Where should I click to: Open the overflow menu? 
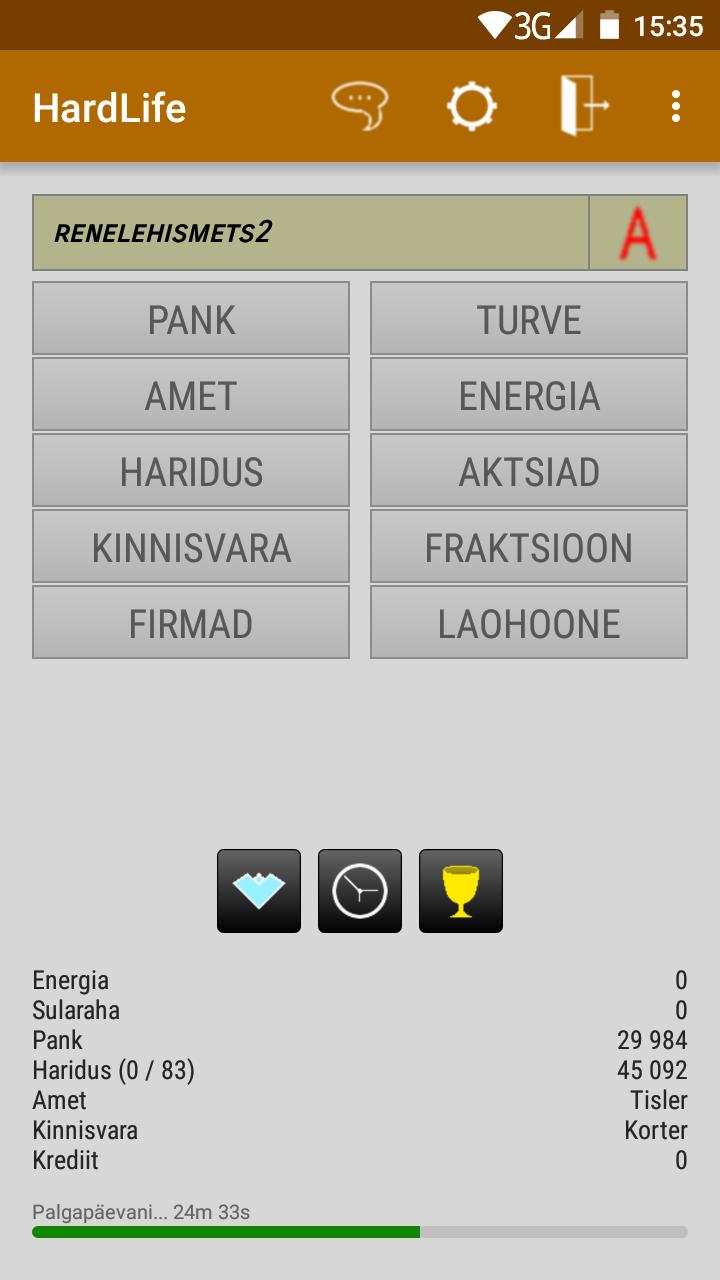[677, 106]
